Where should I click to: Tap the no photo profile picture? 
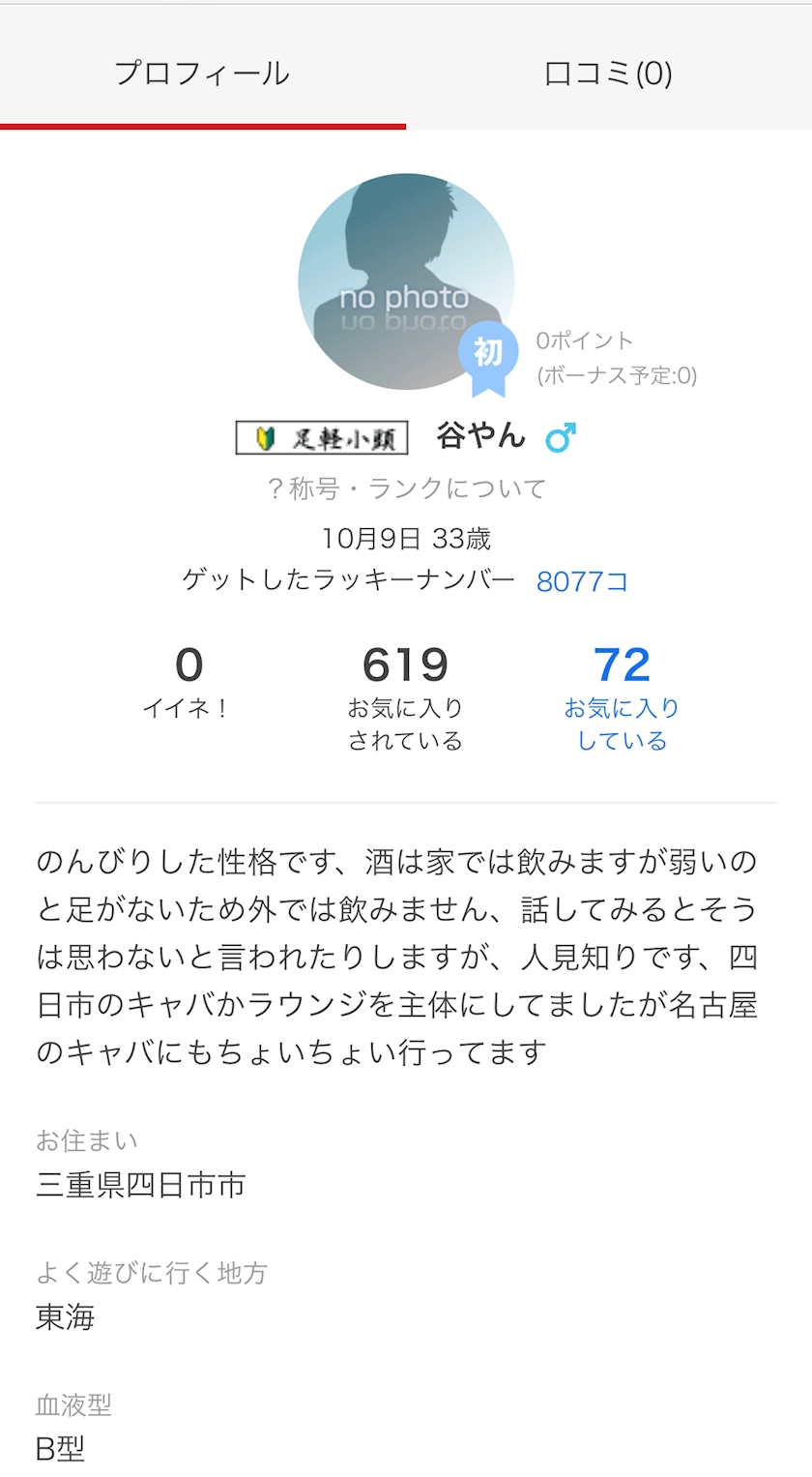[406, 281]
